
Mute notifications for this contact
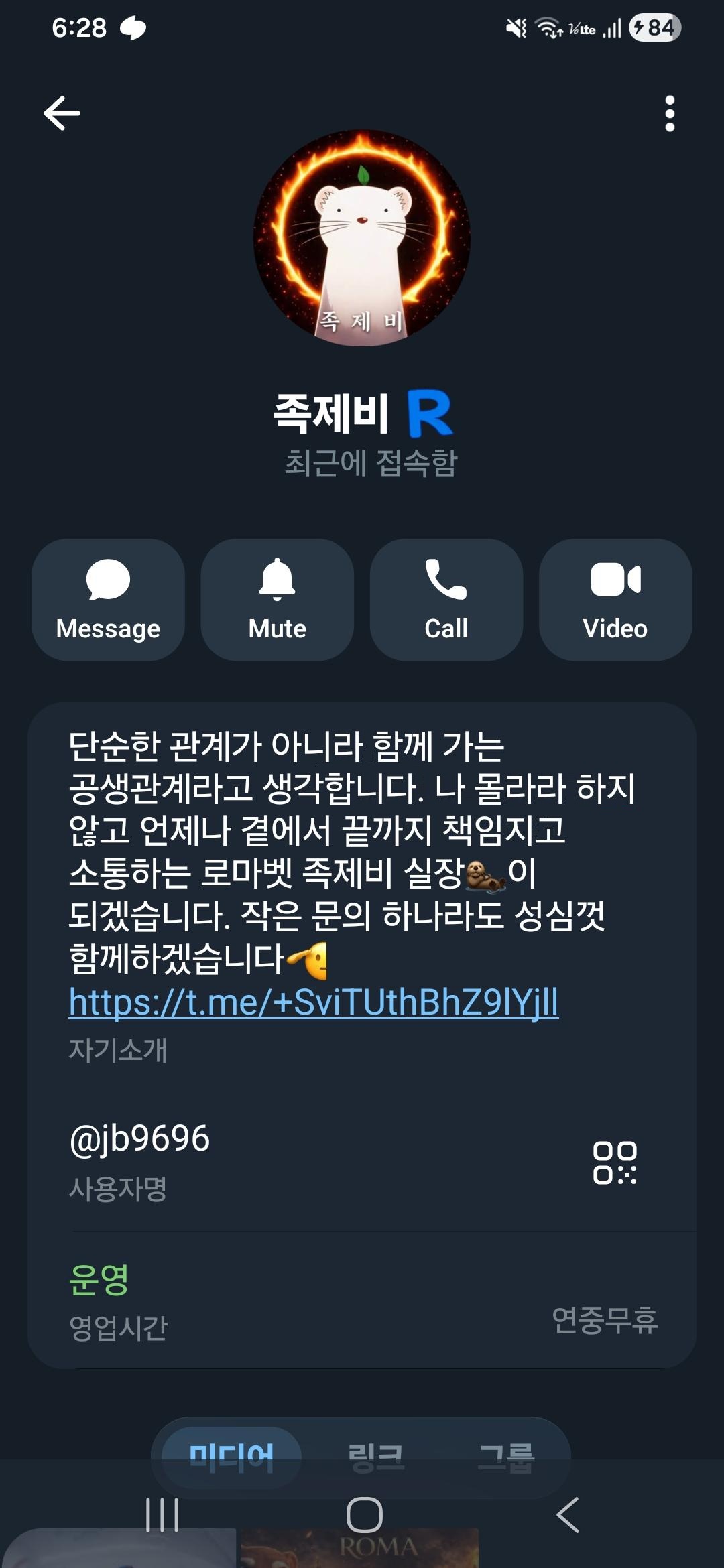pyautogui.click(x=277, y=600)
